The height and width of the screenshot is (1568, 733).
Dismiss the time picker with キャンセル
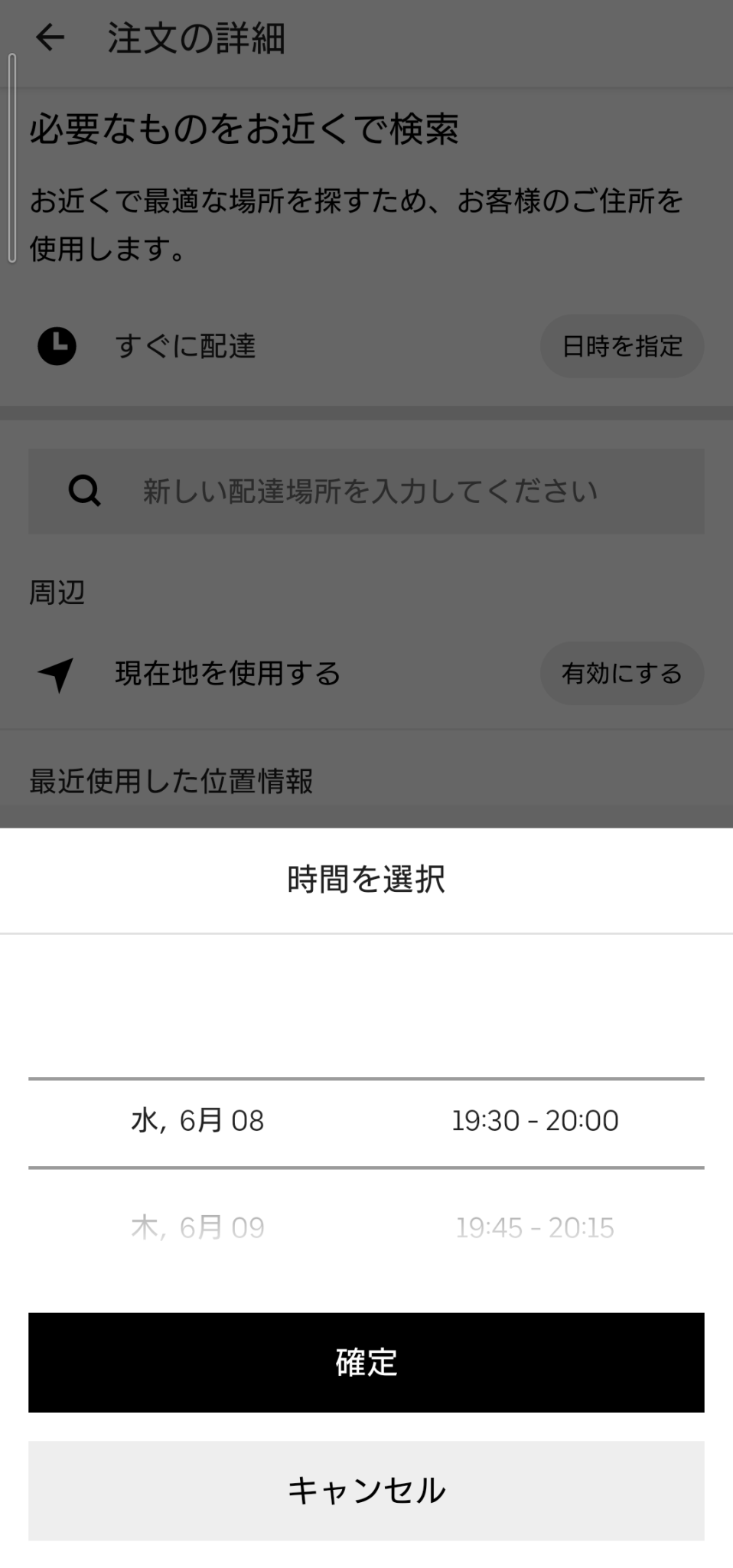[366, 1490]
